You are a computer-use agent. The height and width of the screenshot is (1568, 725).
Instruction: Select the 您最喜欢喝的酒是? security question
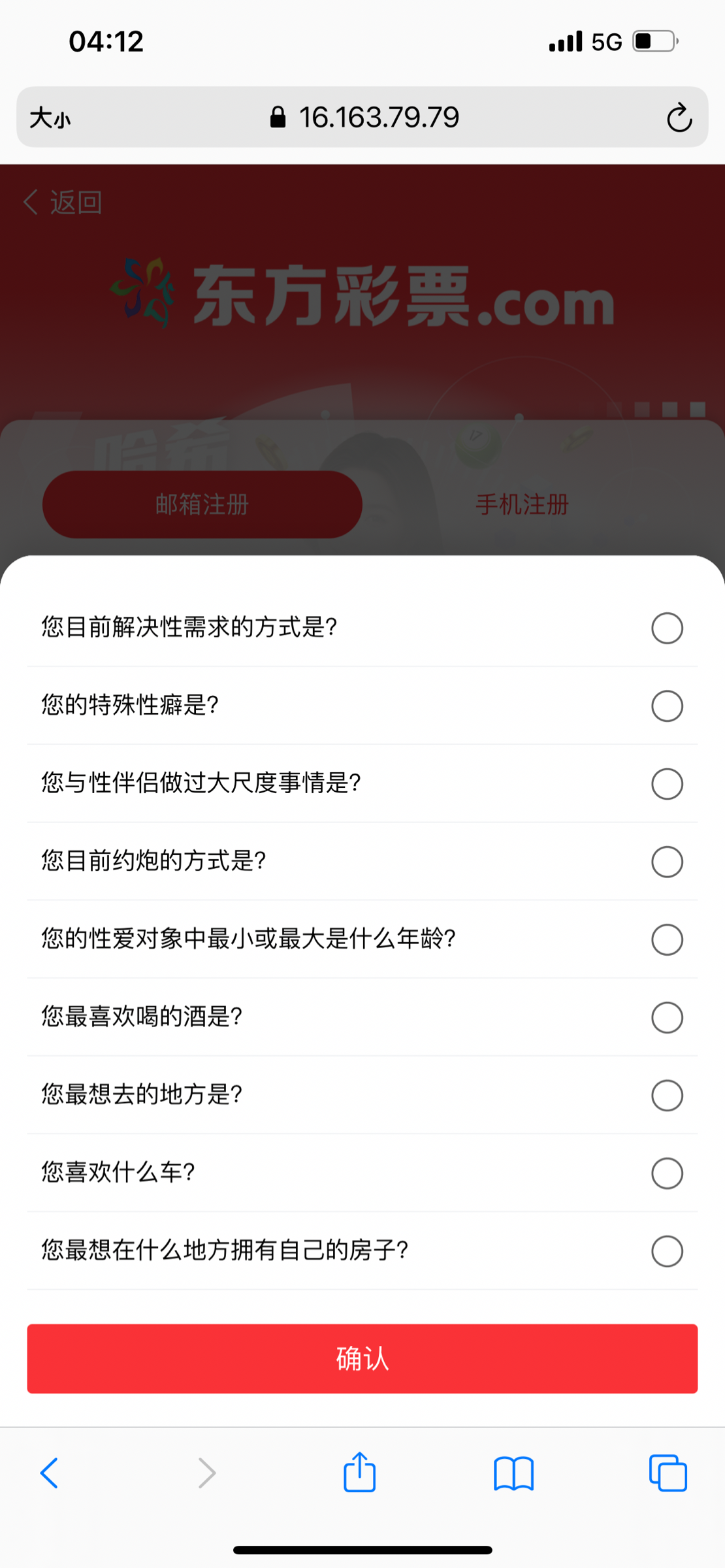666,1017
